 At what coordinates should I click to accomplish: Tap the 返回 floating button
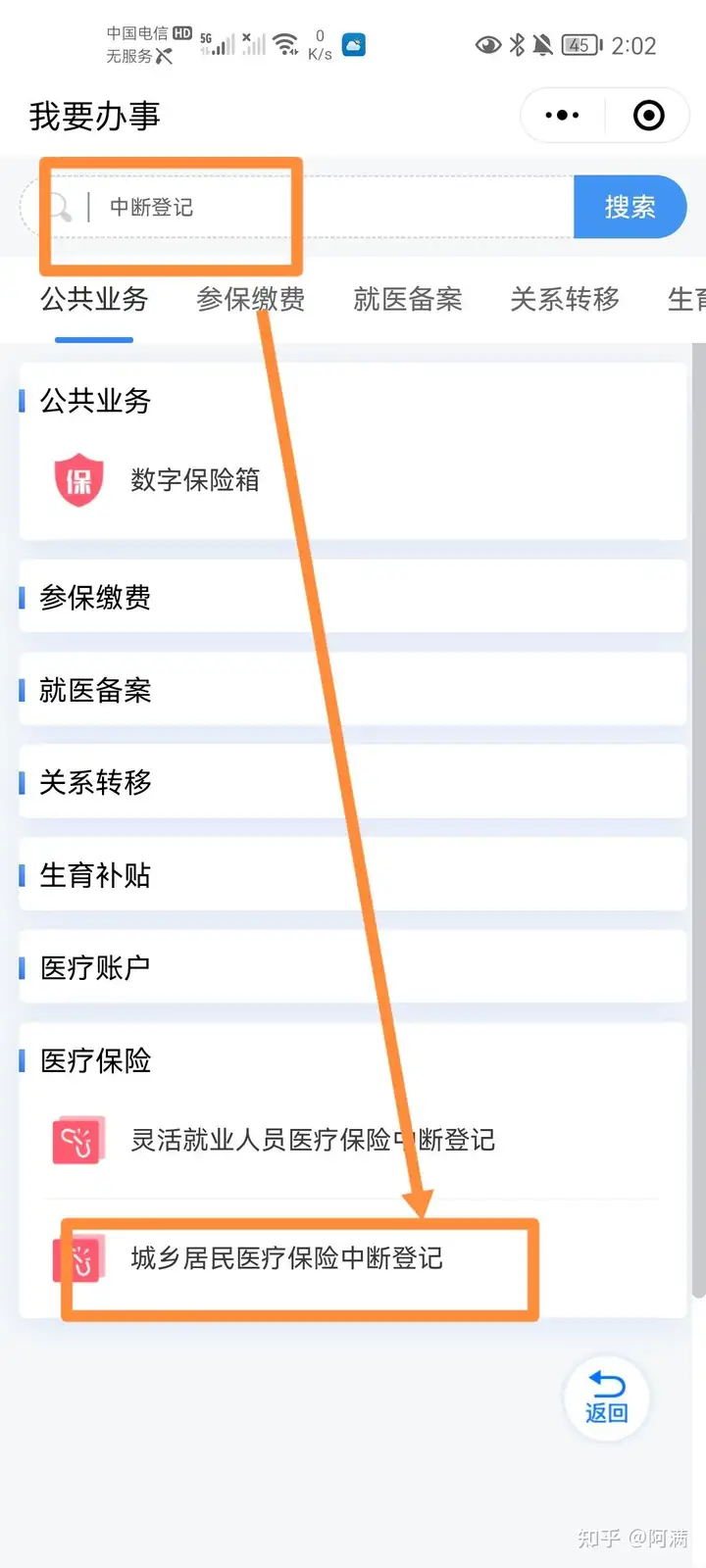pos(606,1398)
